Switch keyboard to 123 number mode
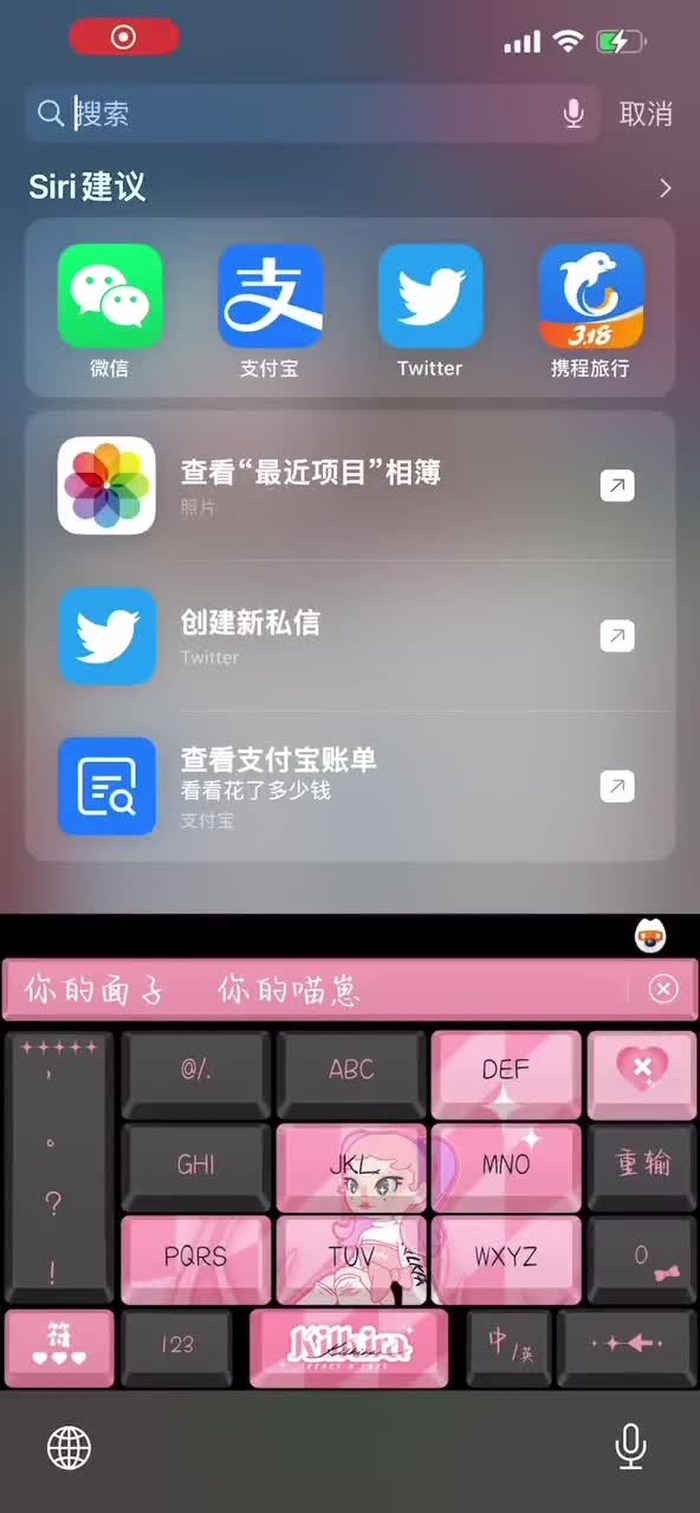Image resolution: width=700 pixels, height=1513 pixels. [x=177, y=1345]
